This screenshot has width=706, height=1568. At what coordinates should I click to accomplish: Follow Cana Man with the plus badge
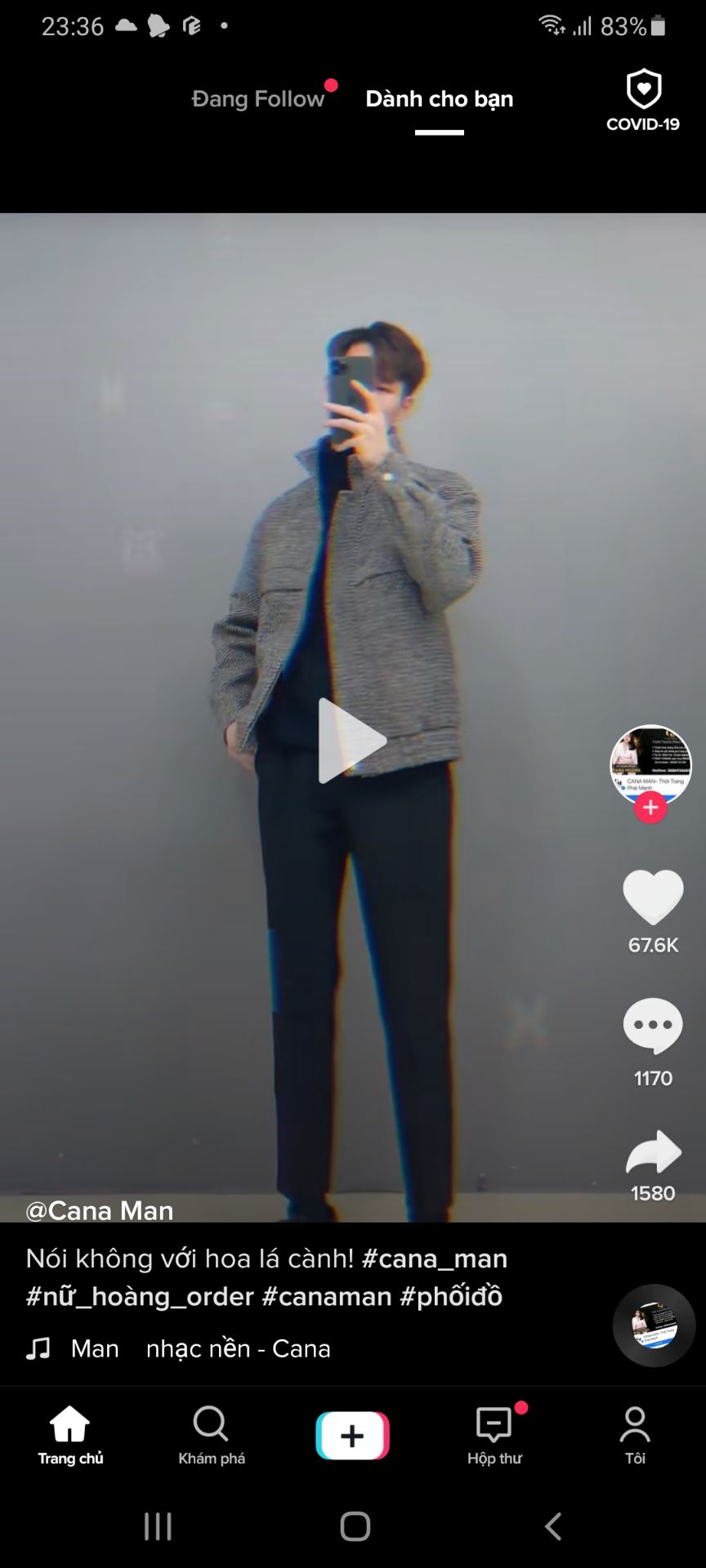point(650,808)
